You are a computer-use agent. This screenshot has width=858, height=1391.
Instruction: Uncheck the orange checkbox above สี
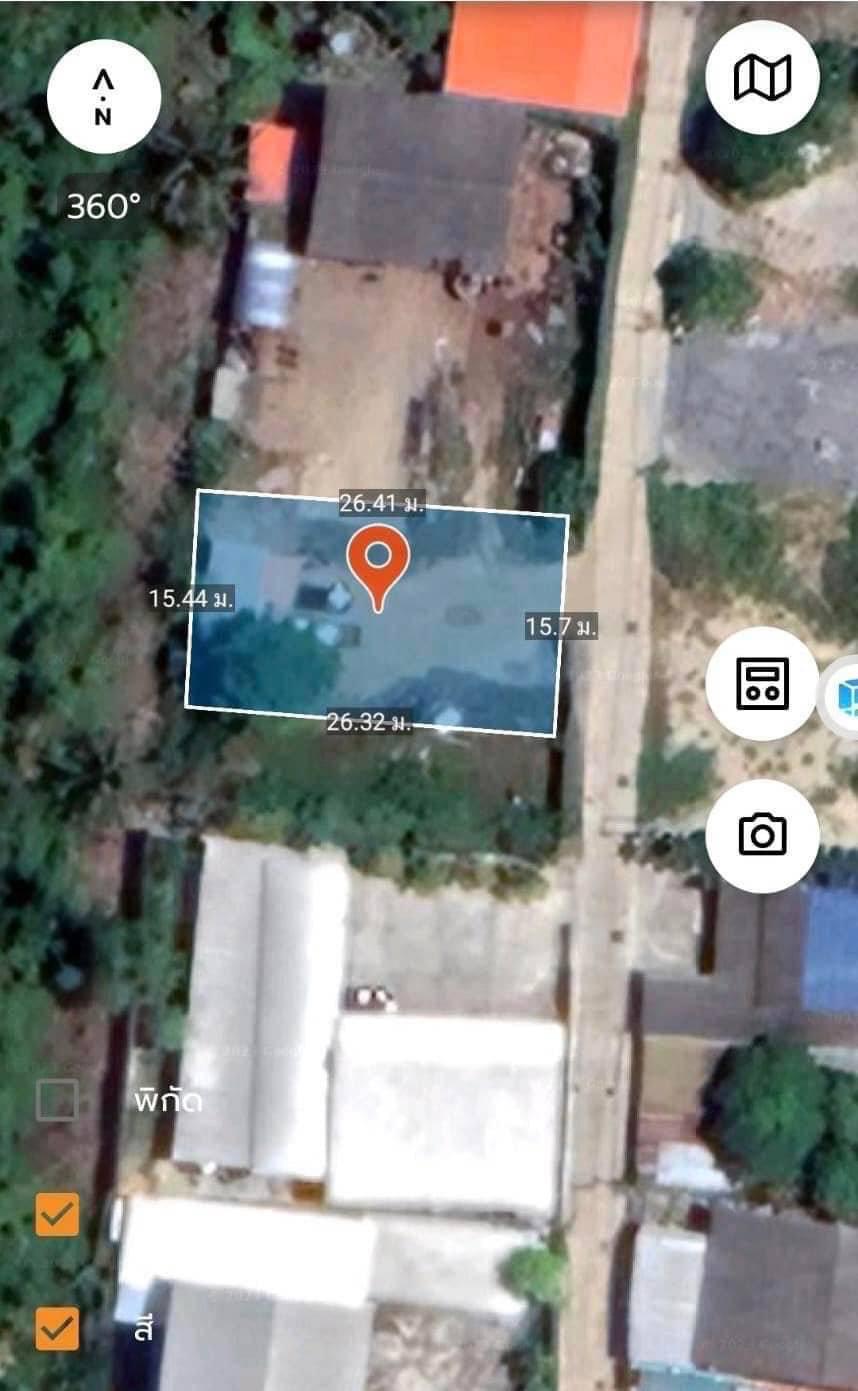click(x=57, y=1214)
